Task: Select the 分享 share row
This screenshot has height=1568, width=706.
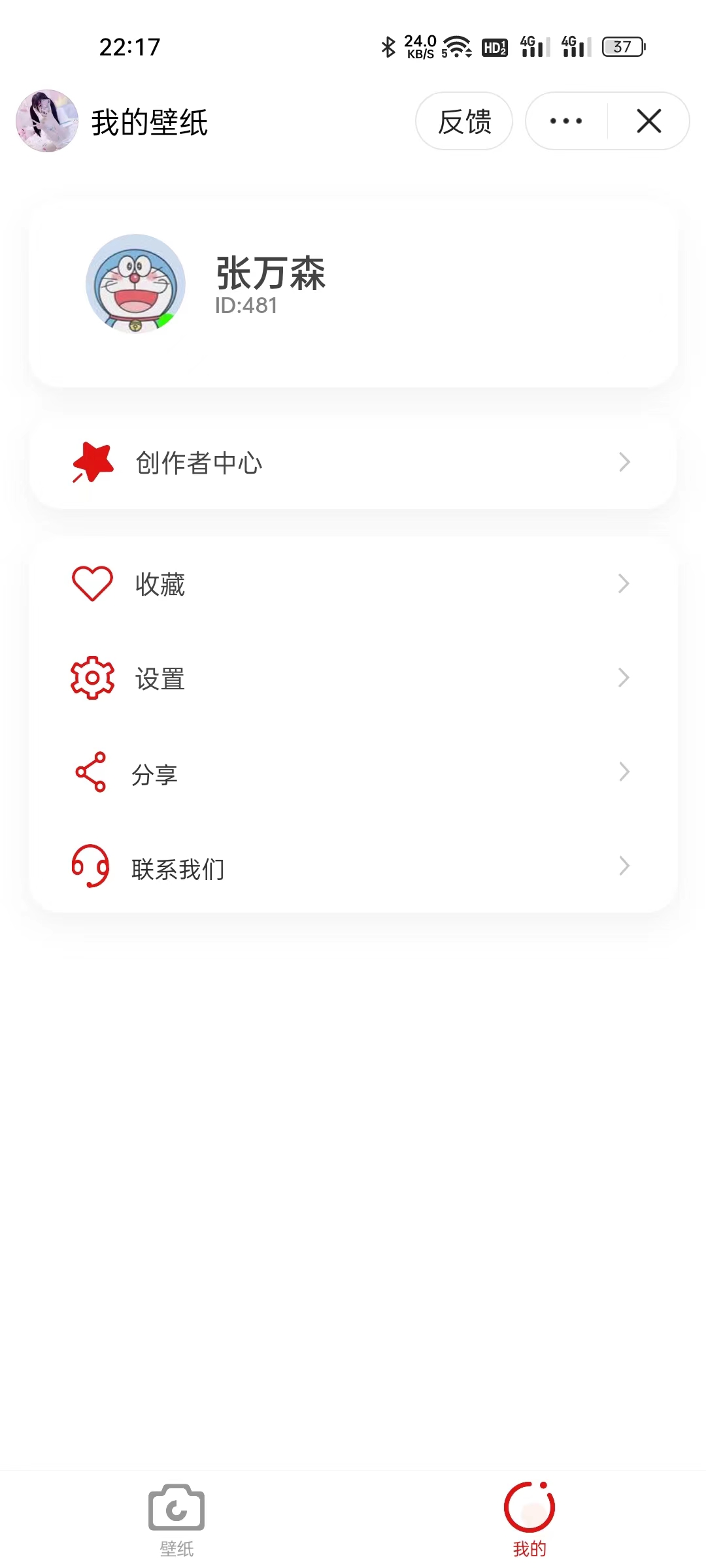Action: pos(353,773)
